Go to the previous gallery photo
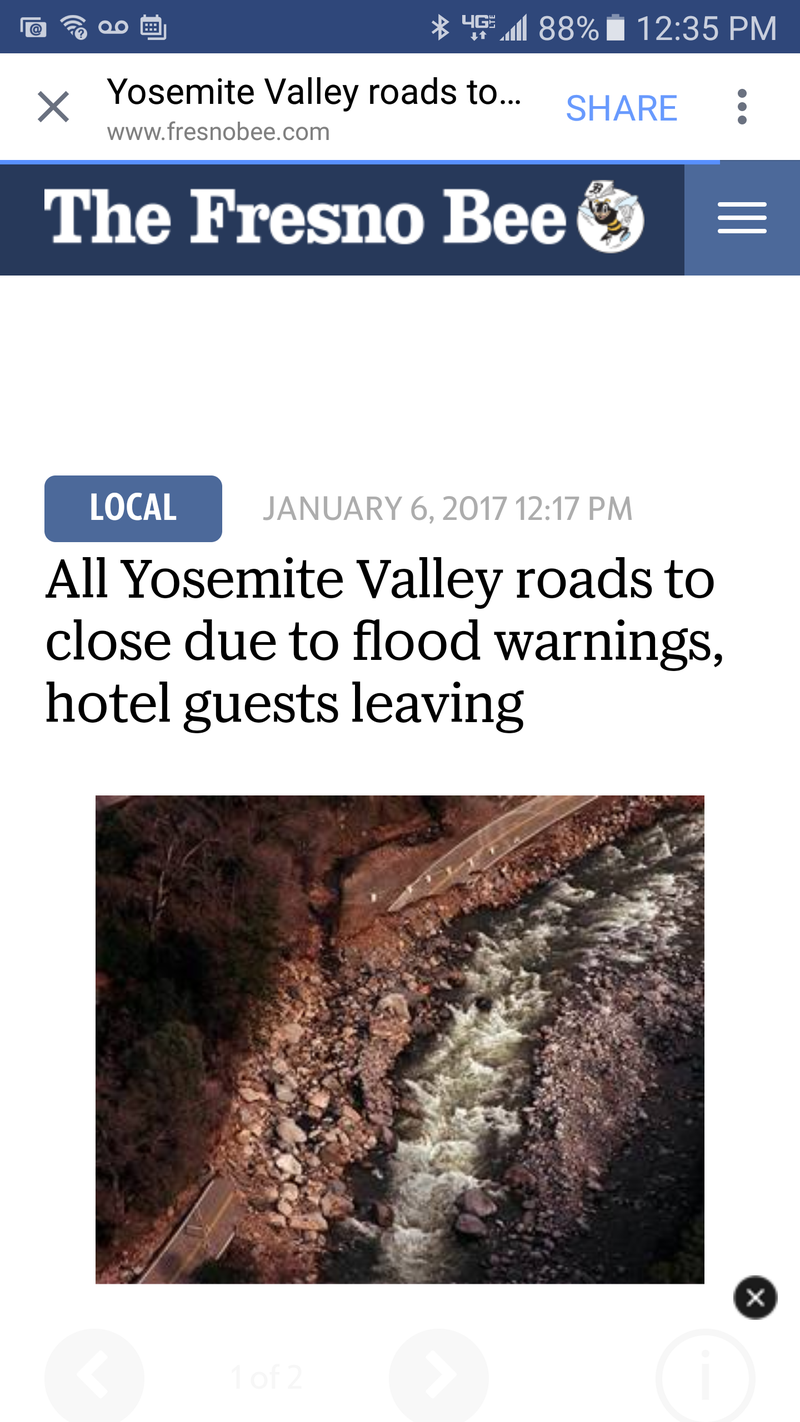Screen dimensions: 800x1422 pos(94,1379)
